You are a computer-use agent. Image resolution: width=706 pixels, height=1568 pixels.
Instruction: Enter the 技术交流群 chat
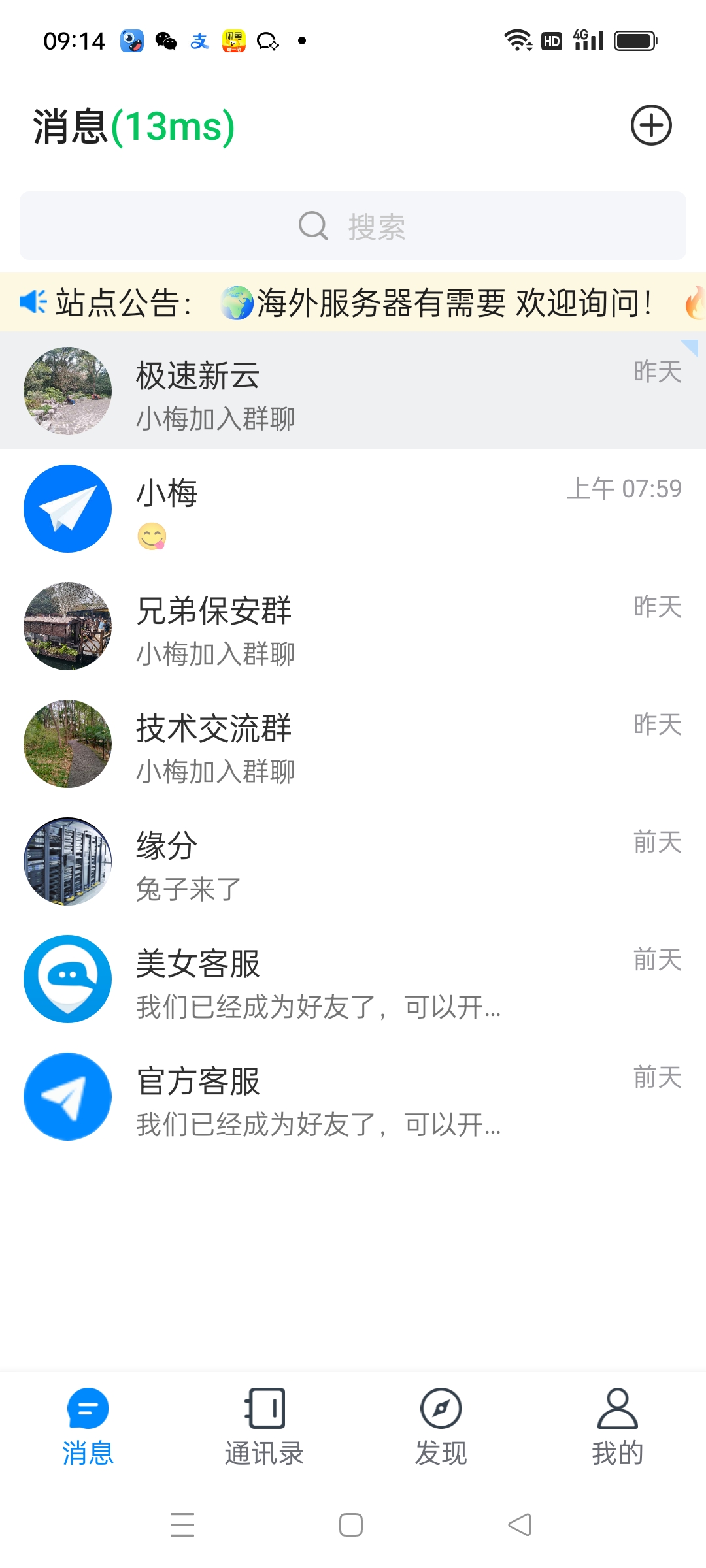353,743
